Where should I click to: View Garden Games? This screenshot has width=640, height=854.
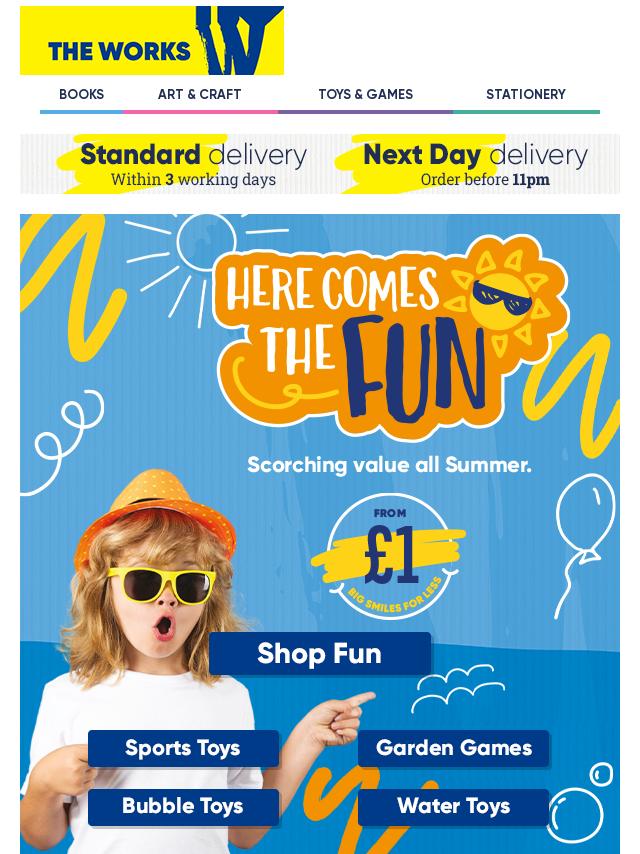(454, 748)
